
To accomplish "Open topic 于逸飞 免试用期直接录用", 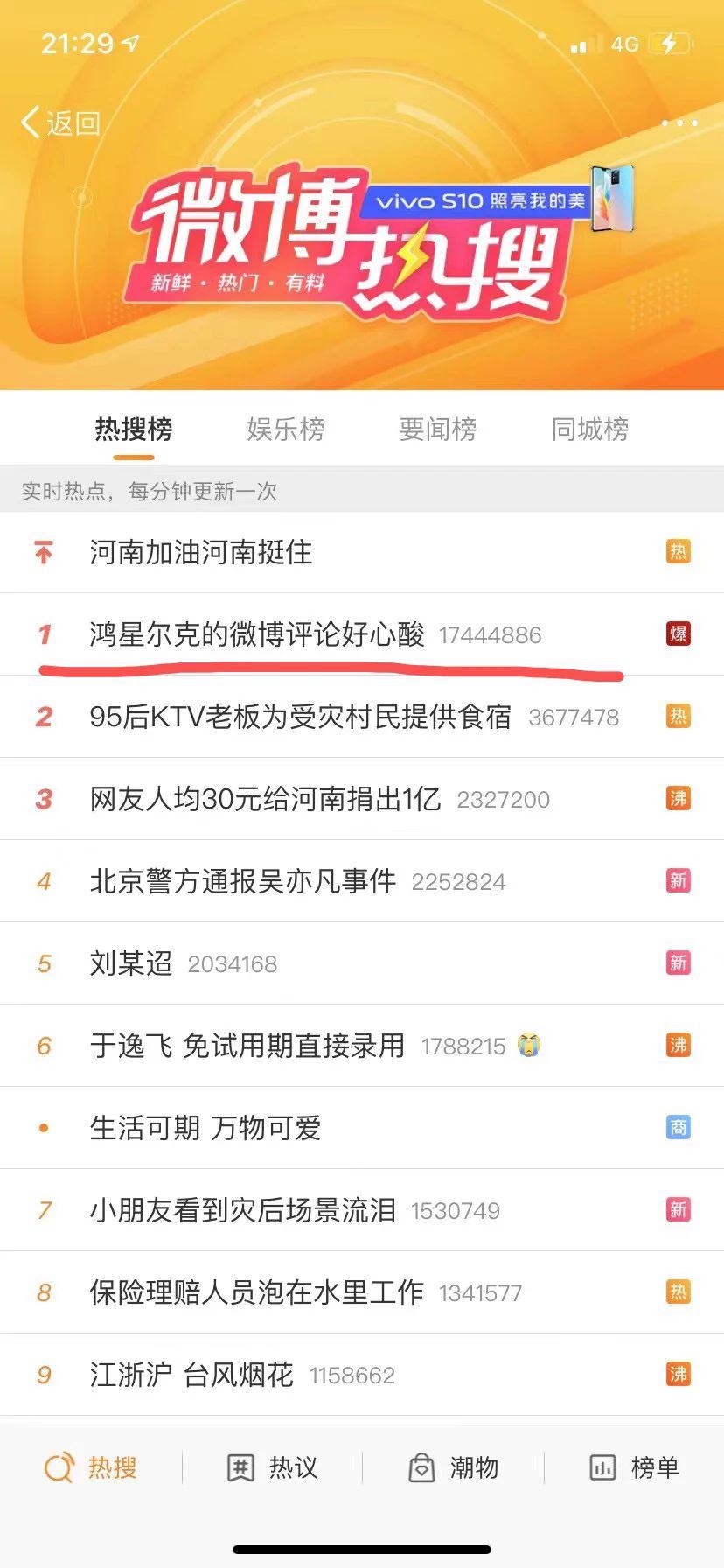I will [362, 1046].
